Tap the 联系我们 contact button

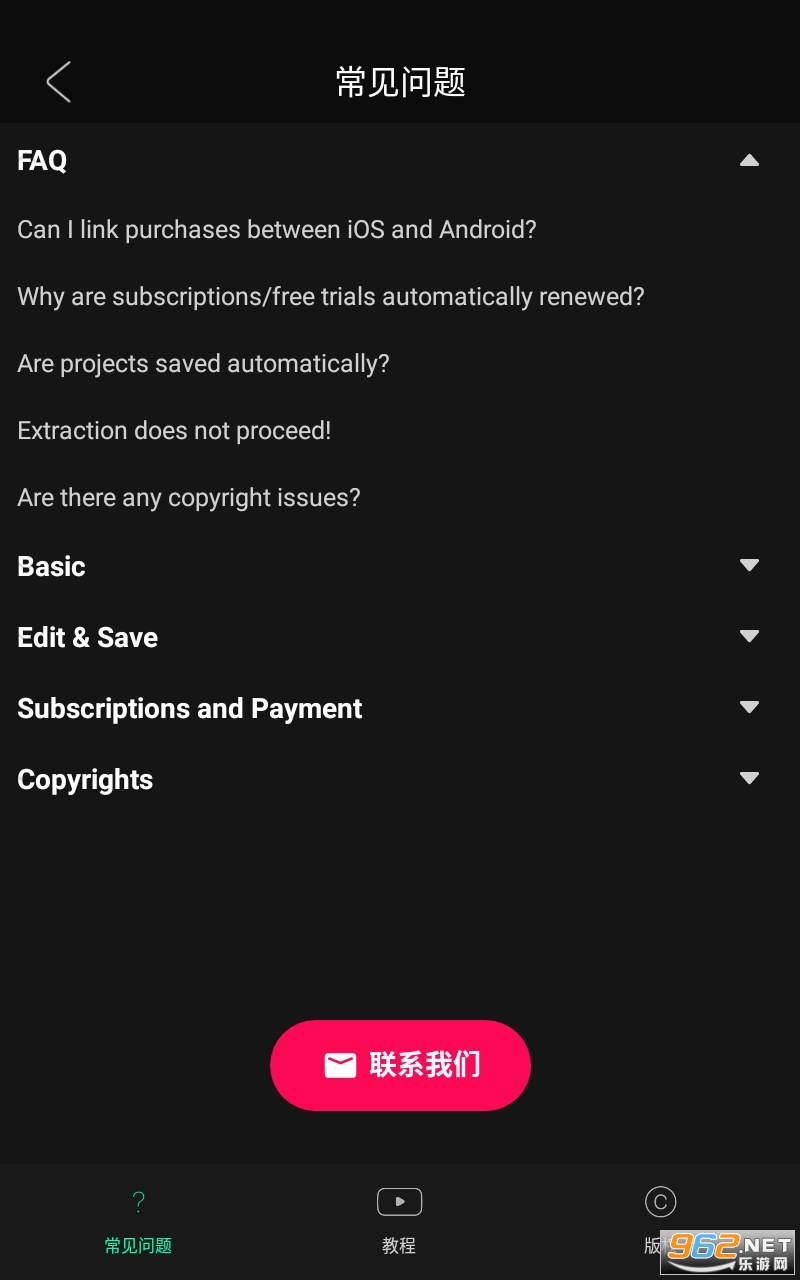(400, 1065)
